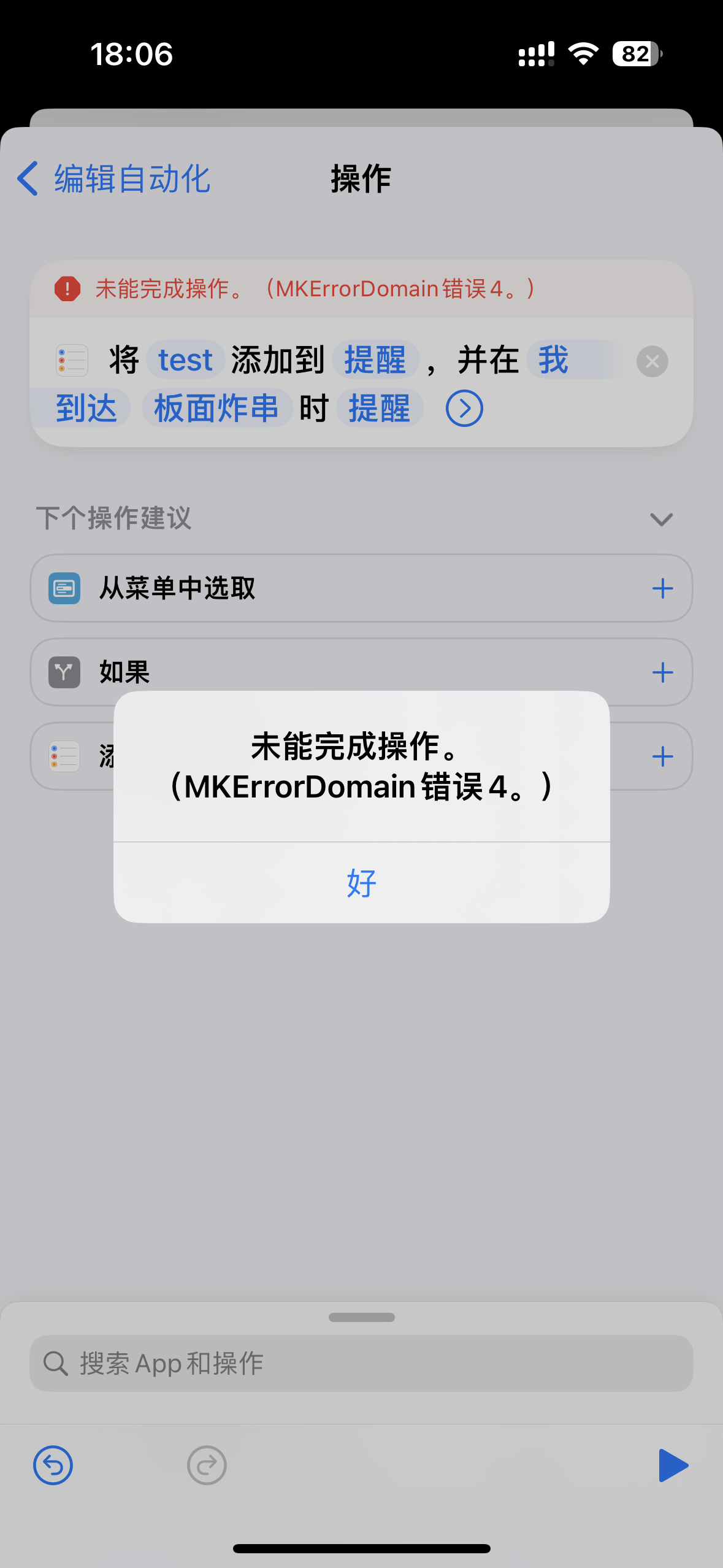This screenshot has height=1568, width=723.
Task: Dismiss the error alert by tapping 好
Action: [361, 883]
